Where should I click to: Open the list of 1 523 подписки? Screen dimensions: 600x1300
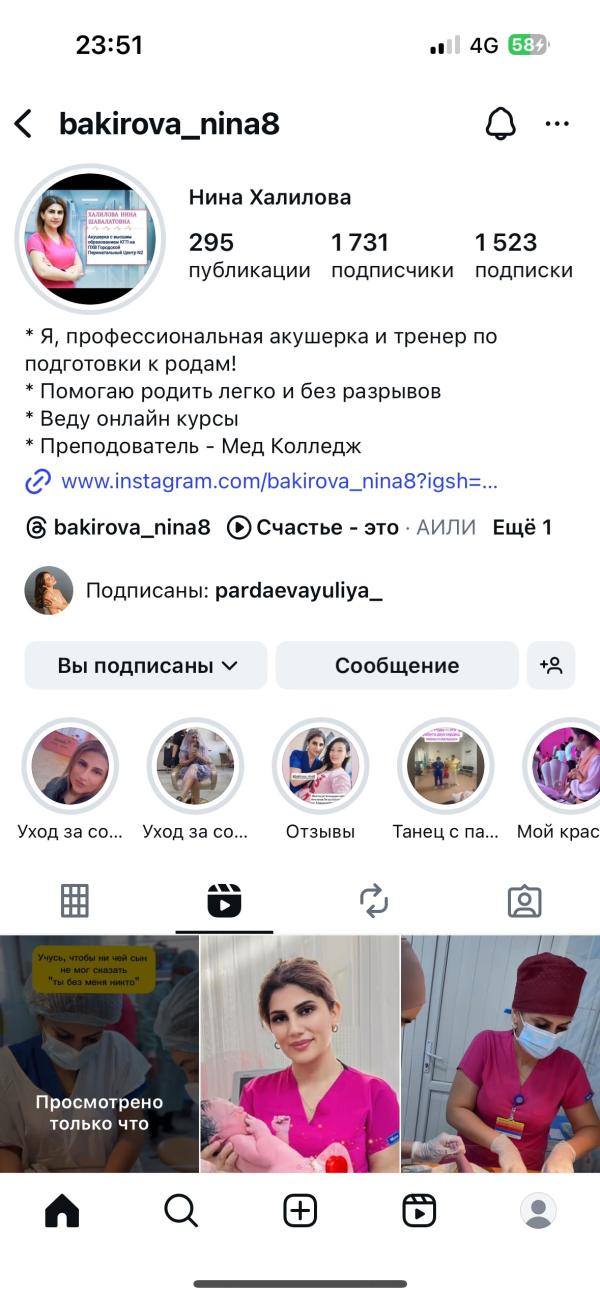click(524, 256)
